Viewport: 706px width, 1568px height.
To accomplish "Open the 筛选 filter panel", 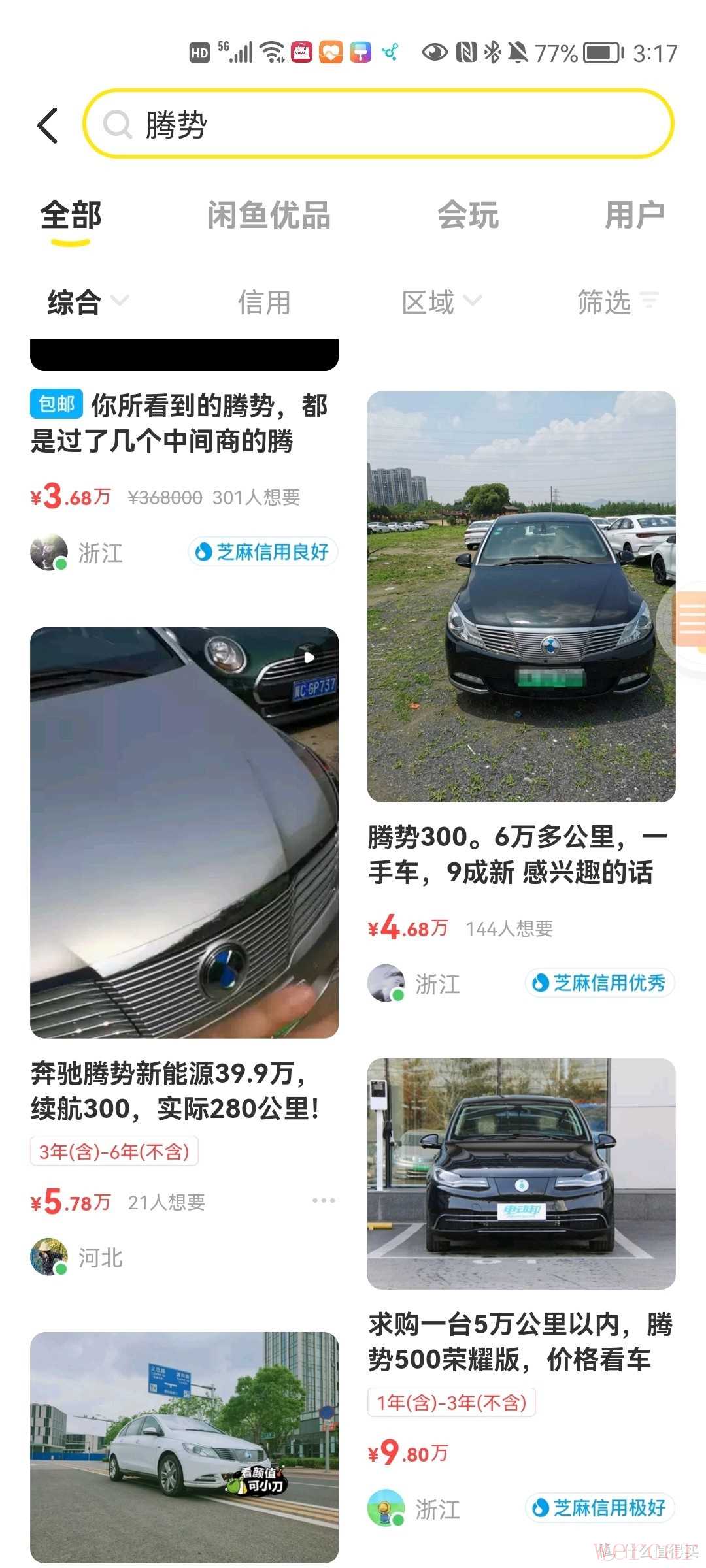I will (617, 302).
